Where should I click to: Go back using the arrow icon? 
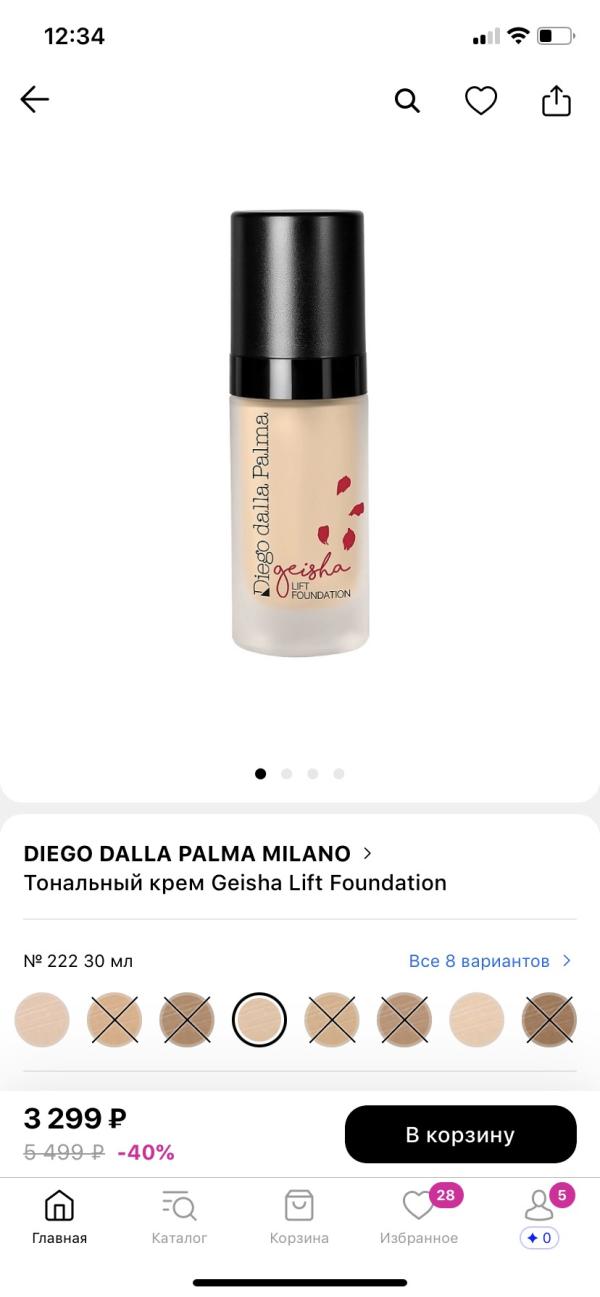(35, 99)
